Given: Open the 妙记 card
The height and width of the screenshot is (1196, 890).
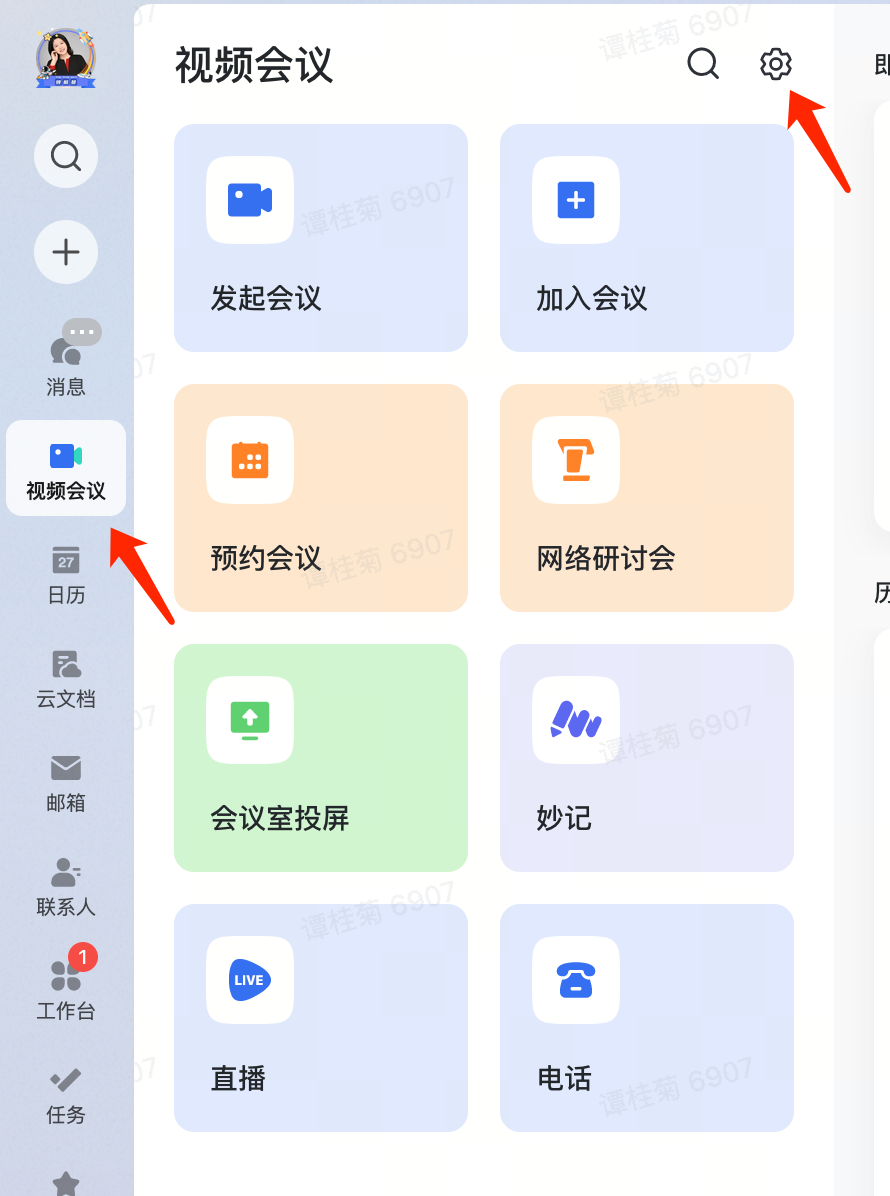Looking at the screenshot, I should click(x=647, y=758).
